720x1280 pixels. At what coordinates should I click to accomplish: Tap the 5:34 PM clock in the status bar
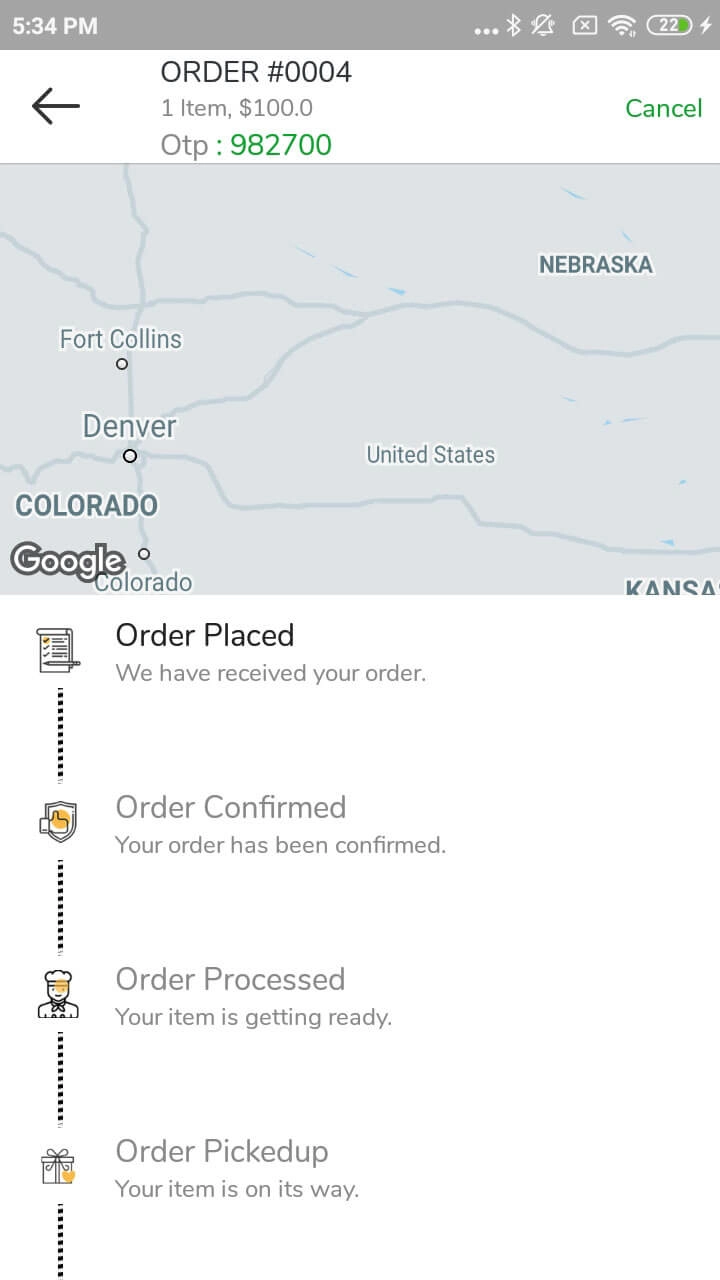(x=49, y=27)
